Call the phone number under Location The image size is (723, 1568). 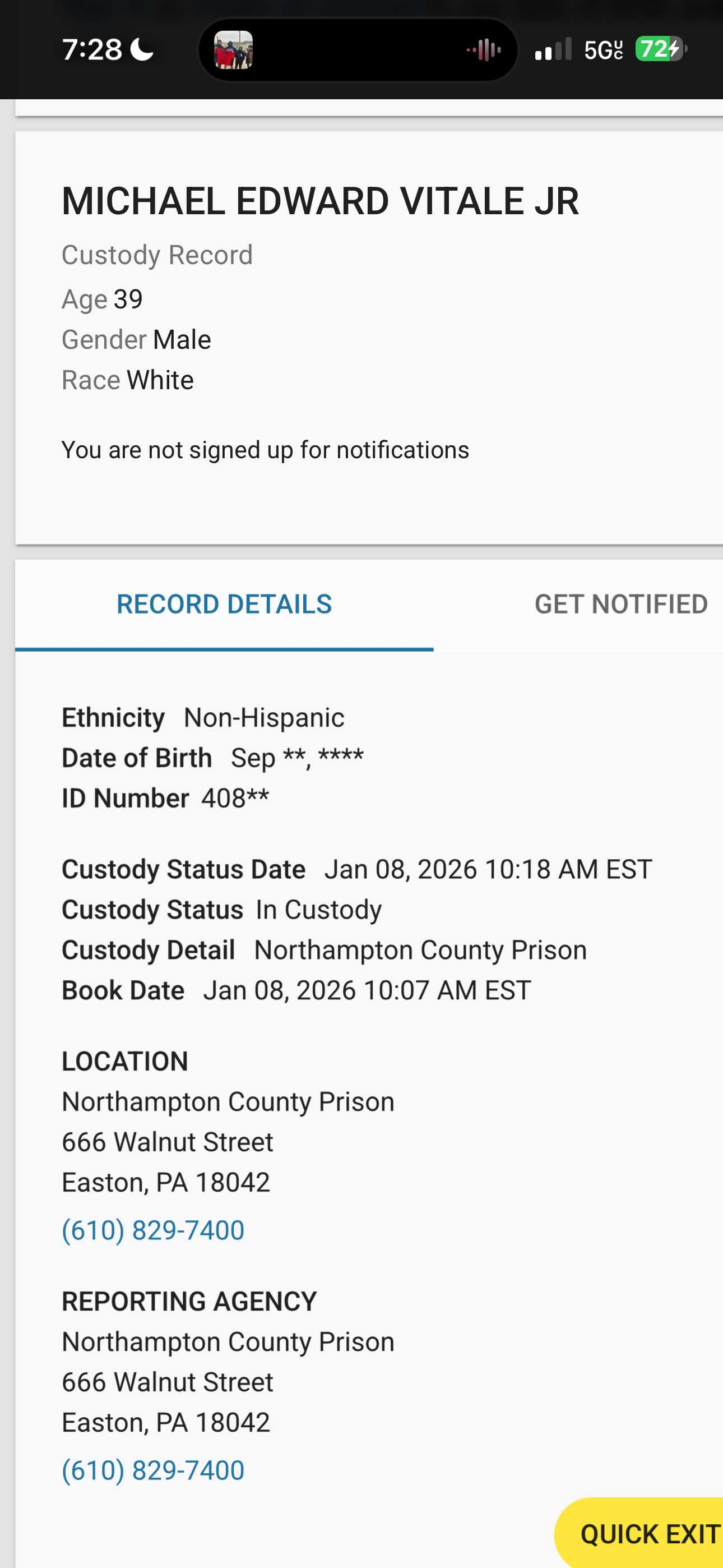154,1230
